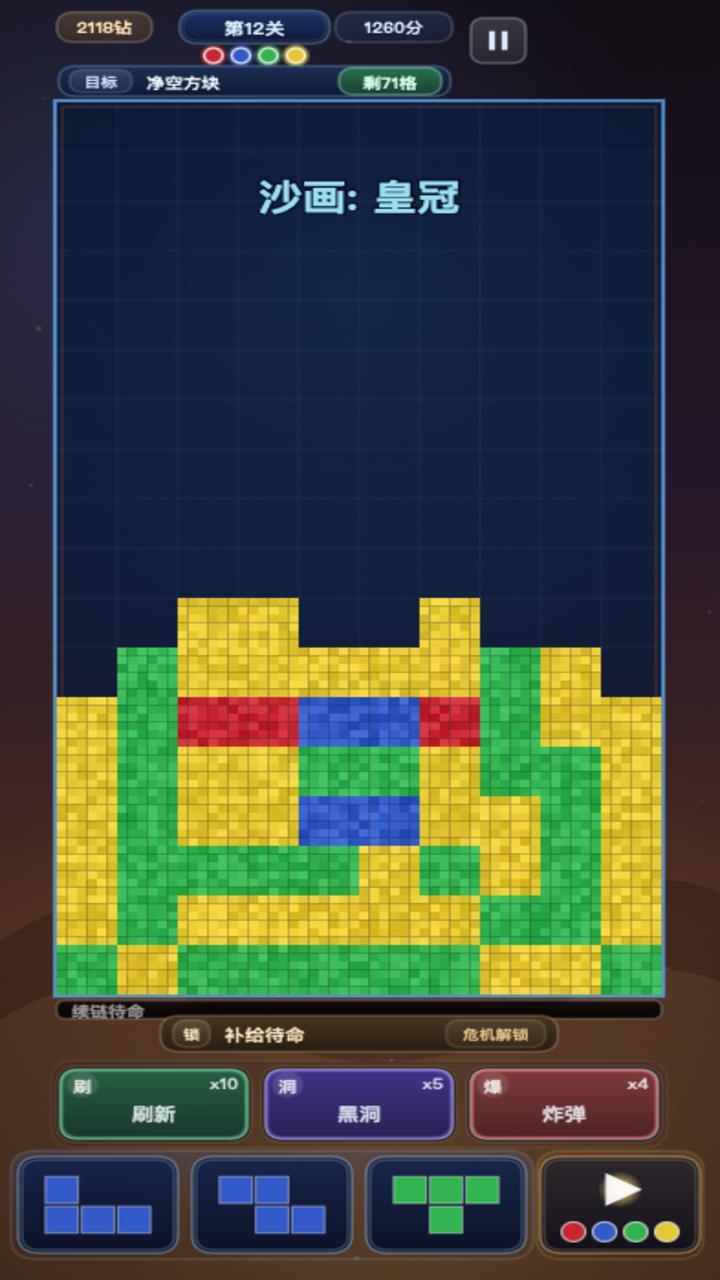Activate the 黑洞 black hole power-up
720x1280 pixels.
(x=358, y=1103)
